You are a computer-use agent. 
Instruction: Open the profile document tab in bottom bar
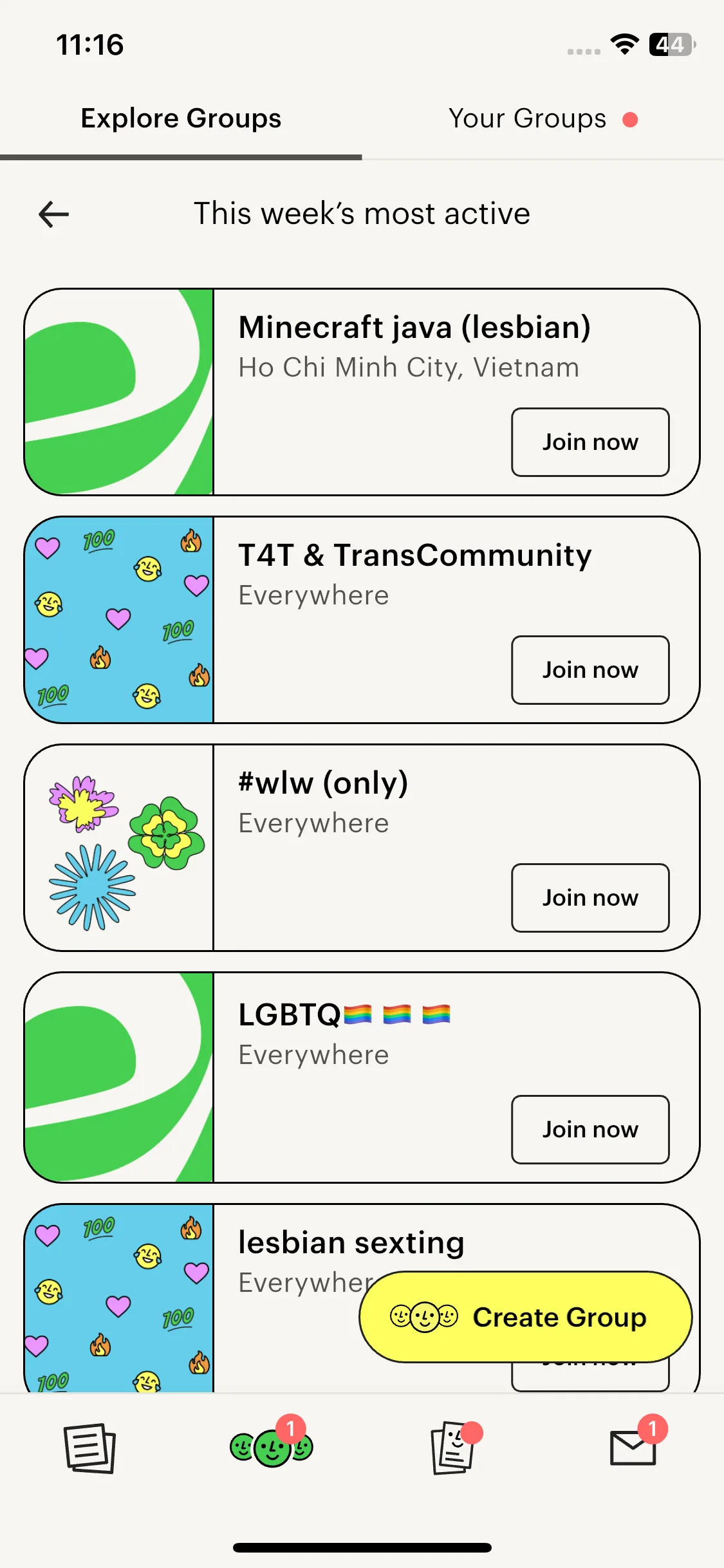452,1448
